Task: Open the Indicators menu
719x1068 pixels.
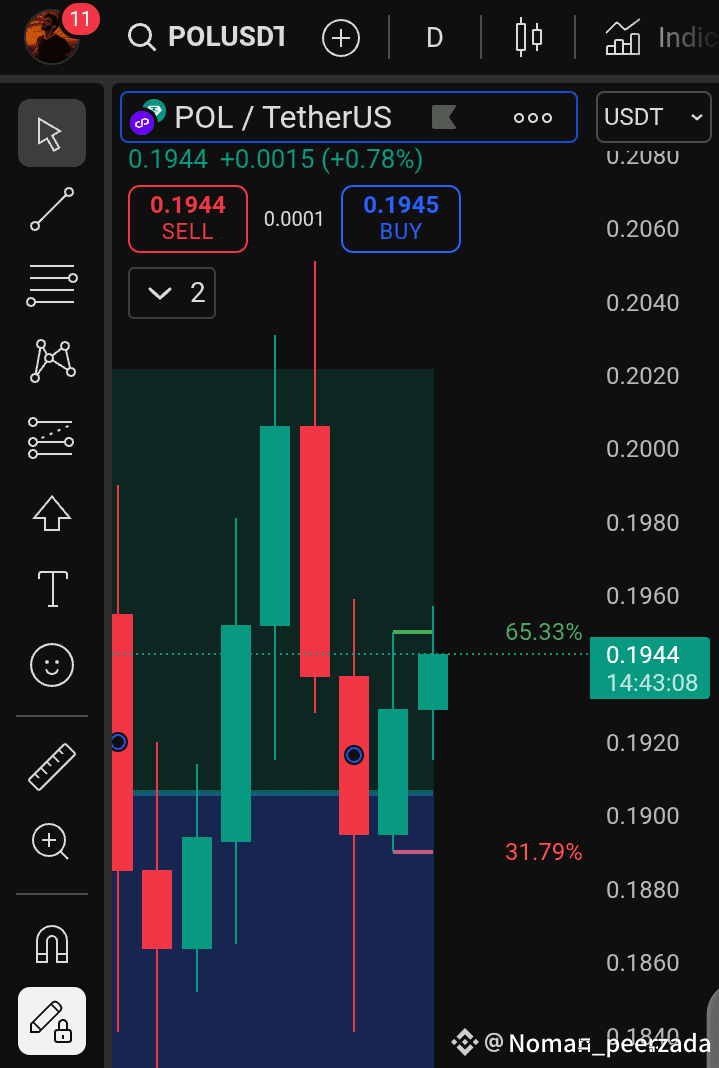Action: [660, 37]
